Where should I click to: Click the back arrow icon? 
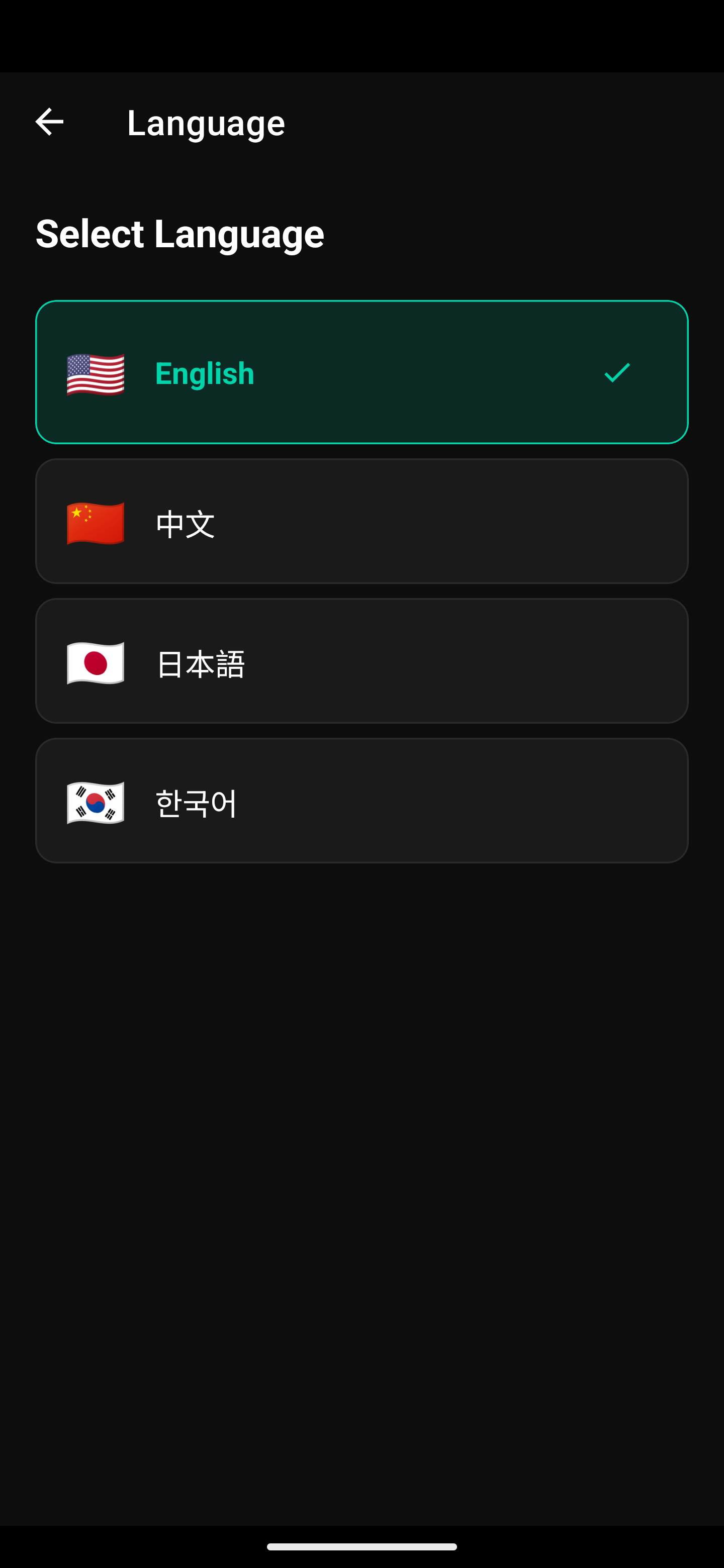pyautogui.click(x=49, y=122)
